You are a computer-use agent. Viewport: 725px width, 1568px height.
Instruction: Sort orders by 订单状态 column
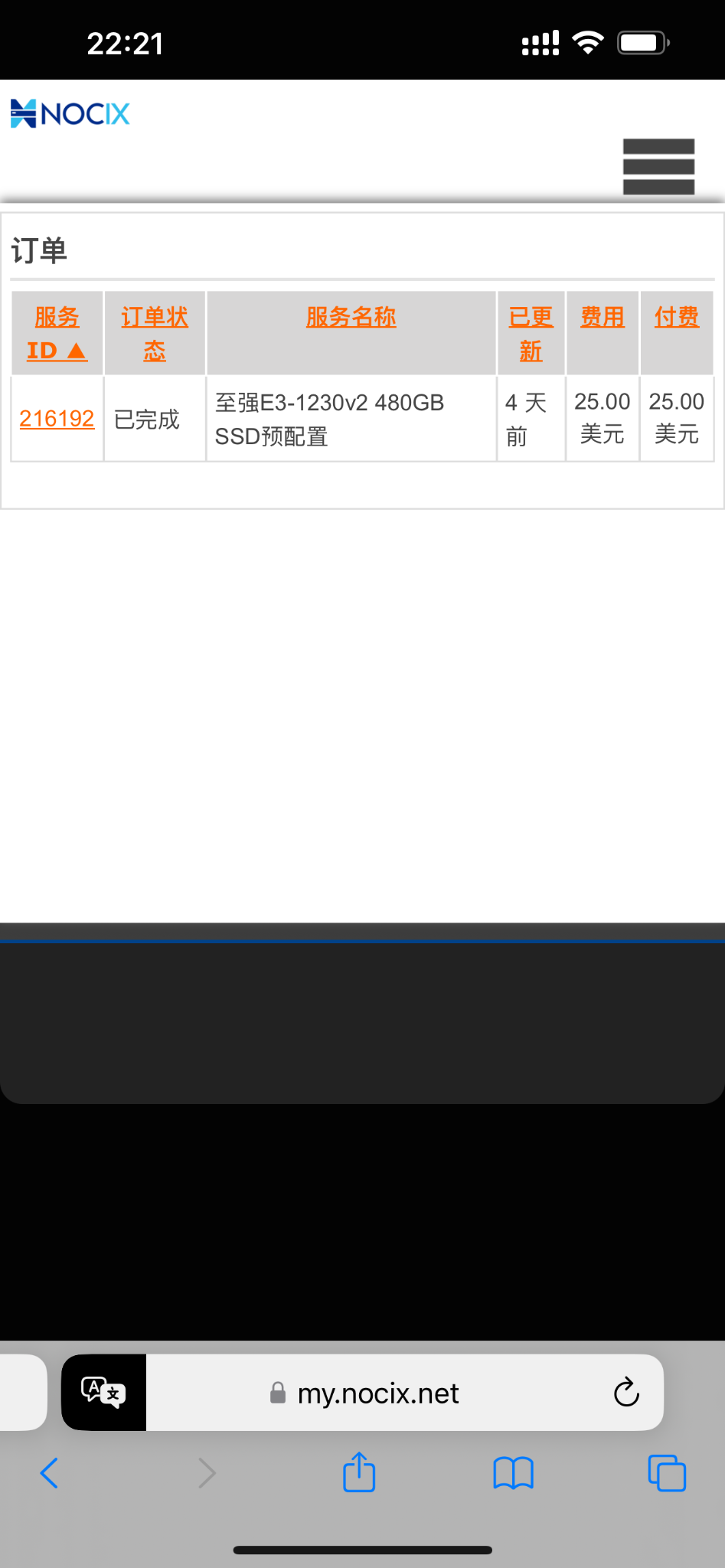click(155, 333)
